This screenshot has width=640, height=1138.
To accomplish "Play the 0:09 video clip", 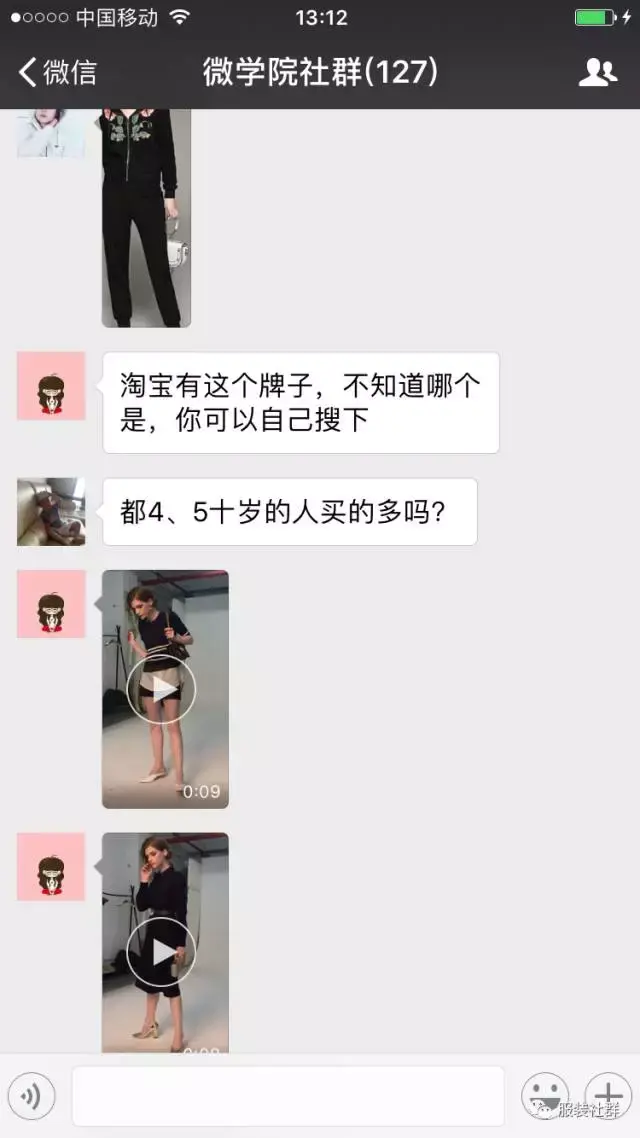I will (162, 688).
